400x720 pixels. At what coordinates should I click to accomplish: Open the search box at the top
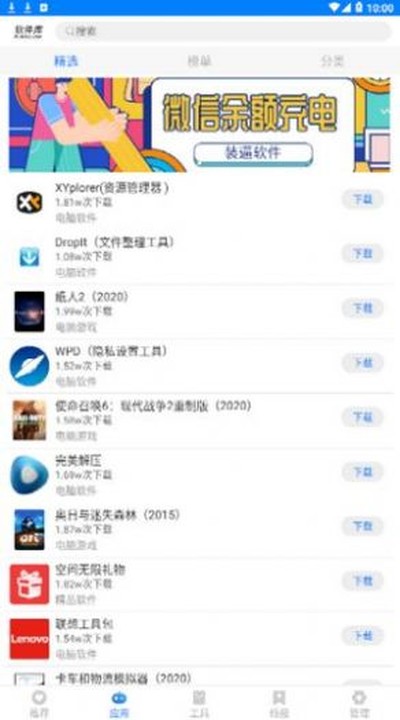pyautogui.click(x=223, y=31)
